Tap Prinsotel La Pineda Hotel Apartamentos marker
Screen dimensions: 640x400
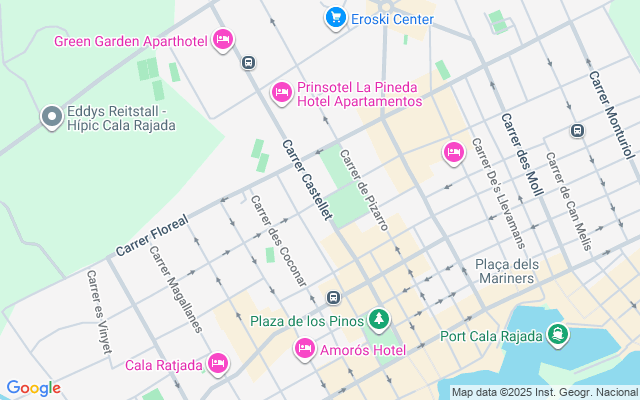(282, 93)
